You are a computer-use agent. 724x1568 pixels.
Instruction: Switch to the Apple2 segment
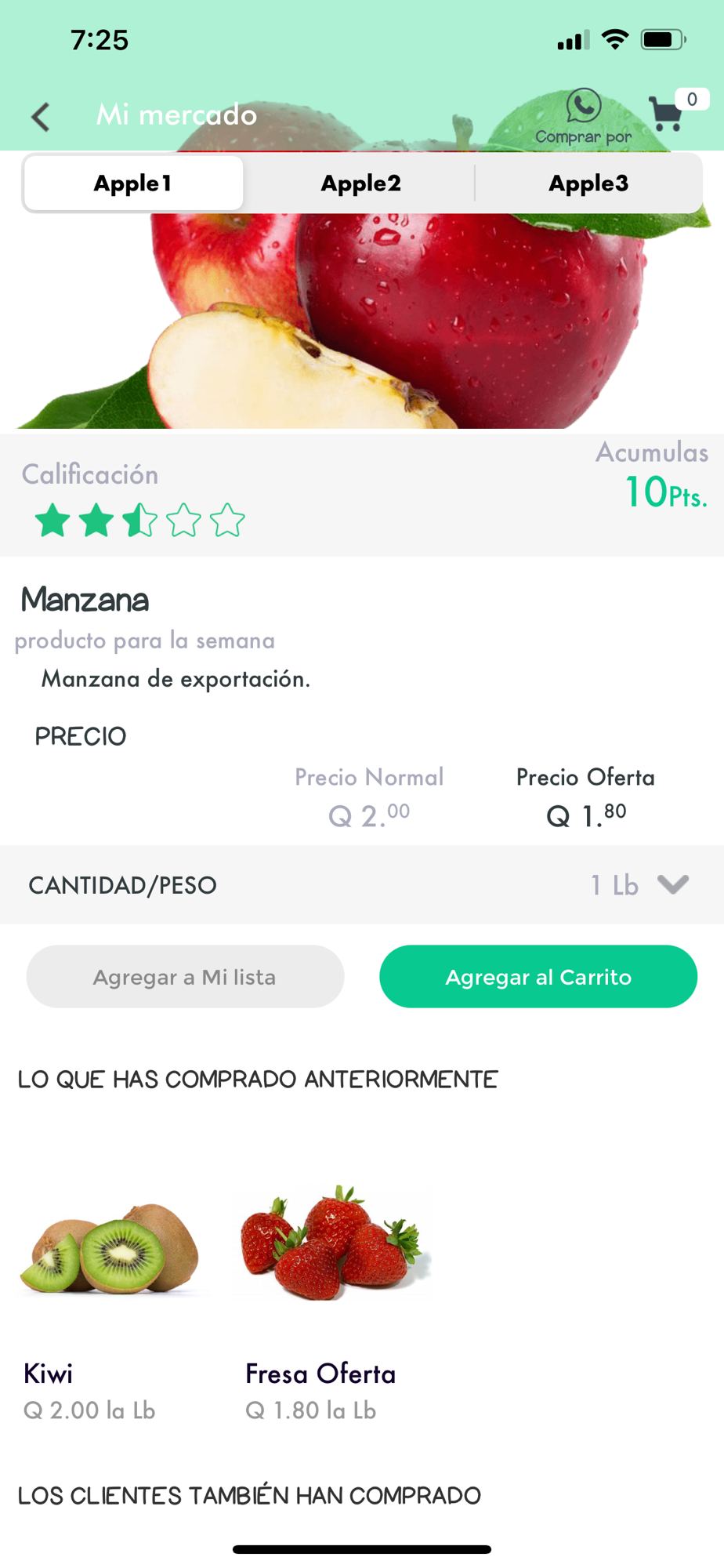tap(360, 183)
